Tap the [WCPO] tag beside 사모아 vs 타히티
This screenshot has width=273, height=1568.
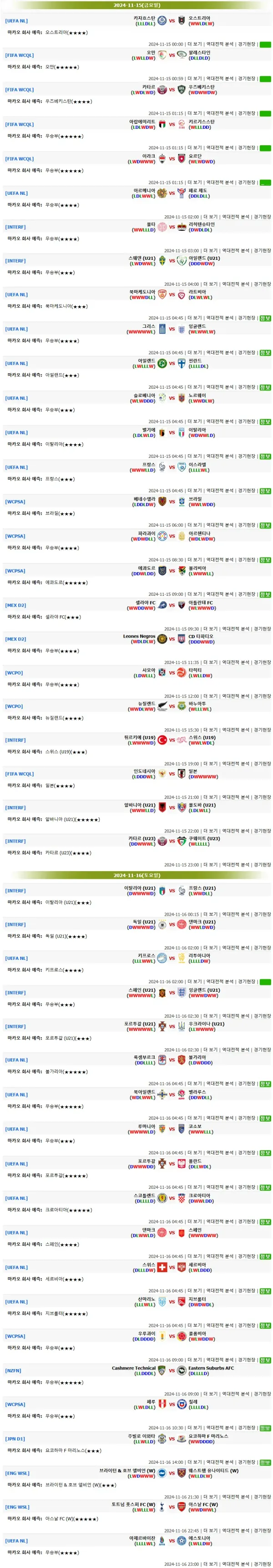coord(14,673)
